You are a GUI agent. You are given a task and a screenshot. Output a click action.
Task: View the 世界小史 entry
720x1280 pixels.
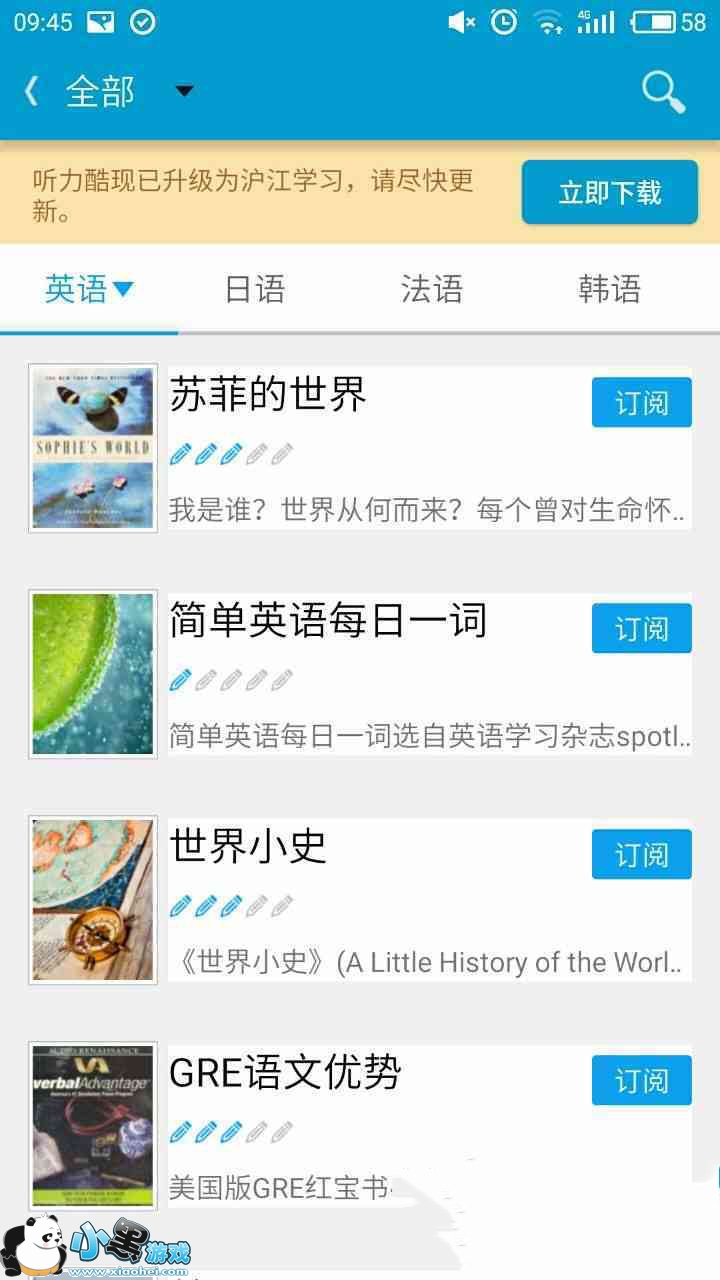coord(248,847)
